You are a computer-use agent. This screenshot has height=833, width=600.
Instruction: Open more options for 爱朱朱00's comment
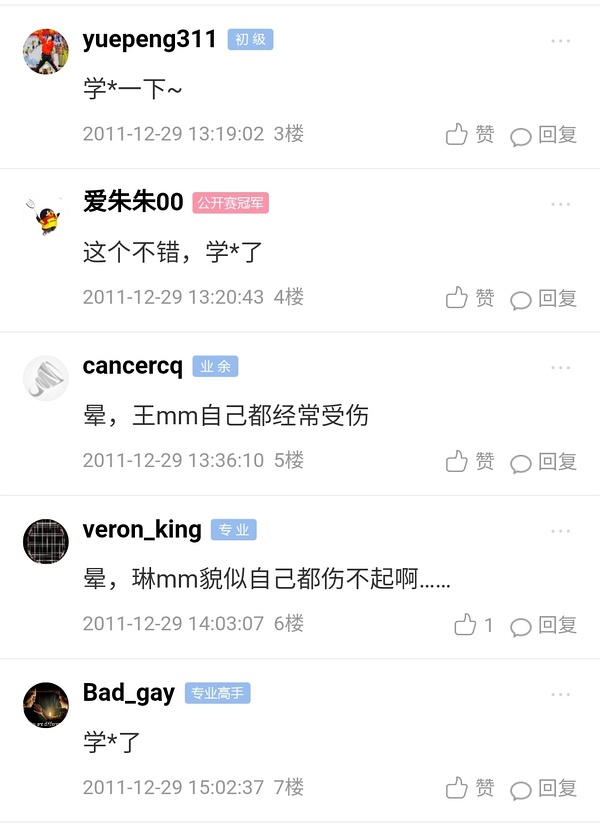point(560,204)
